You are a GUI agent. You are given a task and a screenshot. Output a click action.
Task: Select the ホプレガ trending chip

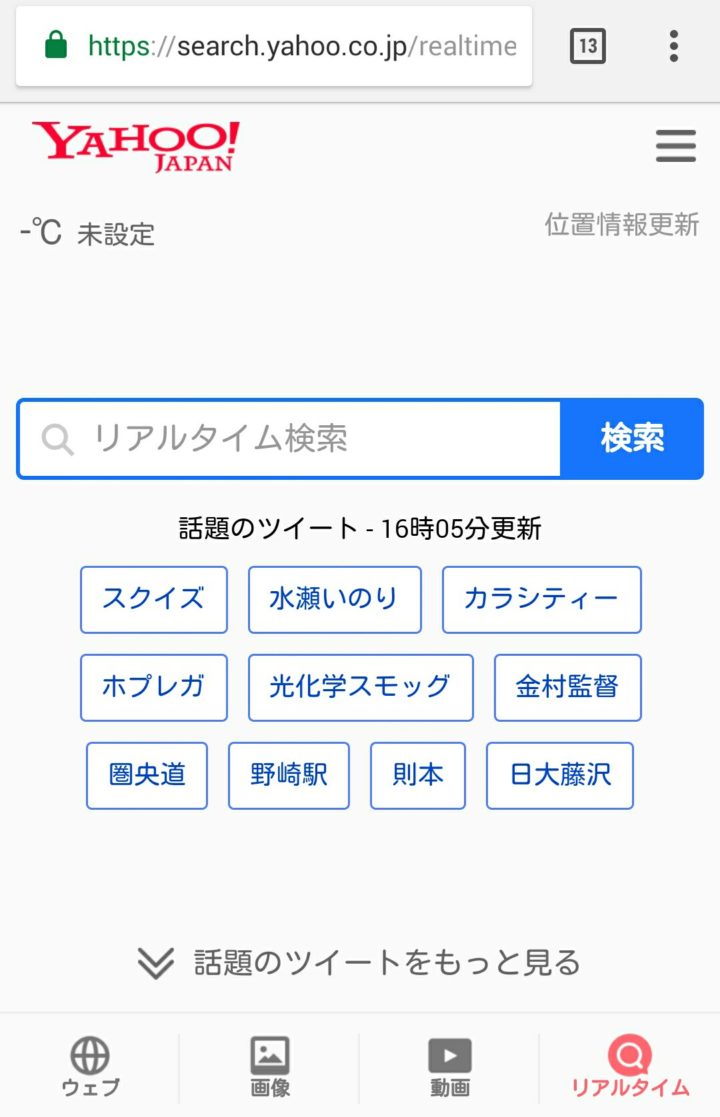click(x=153, y=687)
